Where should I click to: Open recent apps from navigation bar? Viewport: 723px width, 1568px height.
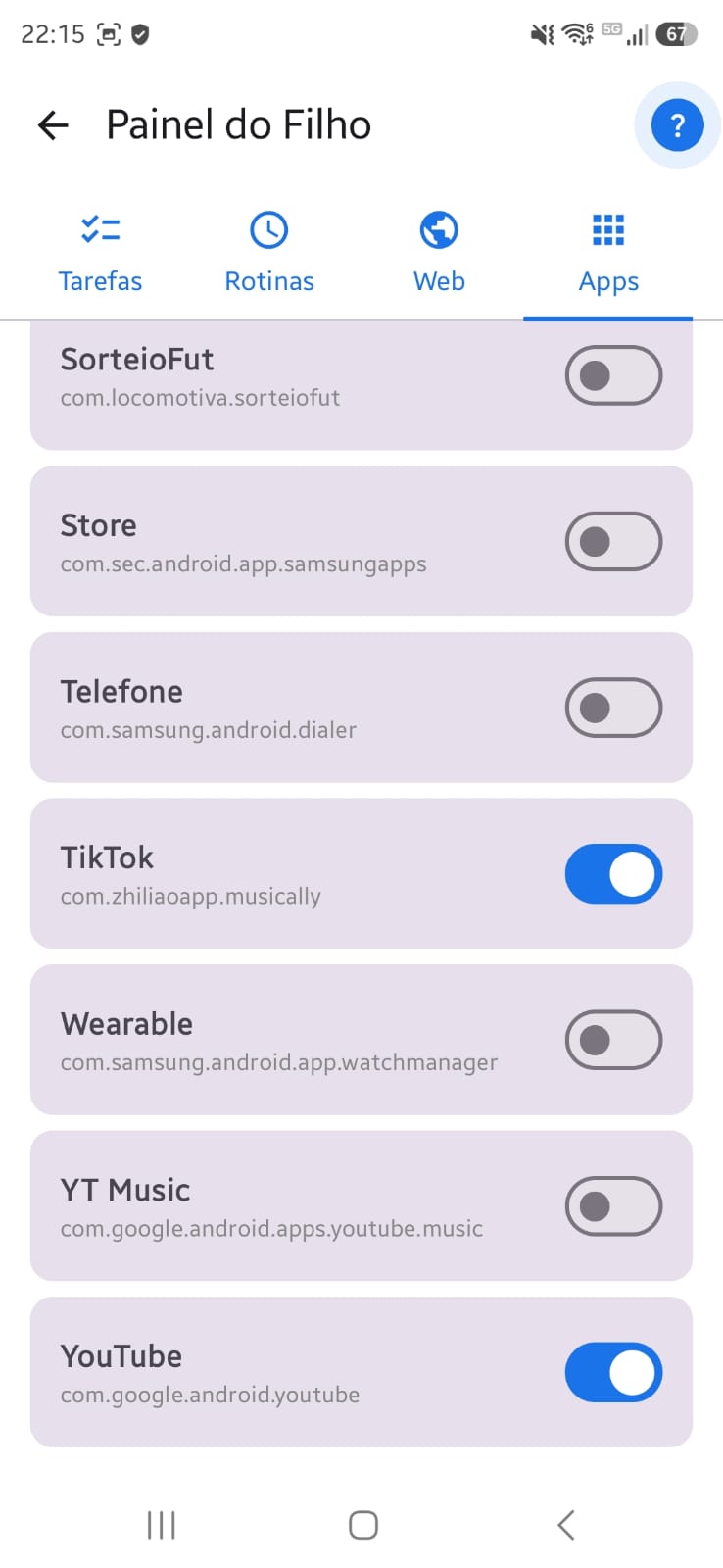coord(162,1525)
